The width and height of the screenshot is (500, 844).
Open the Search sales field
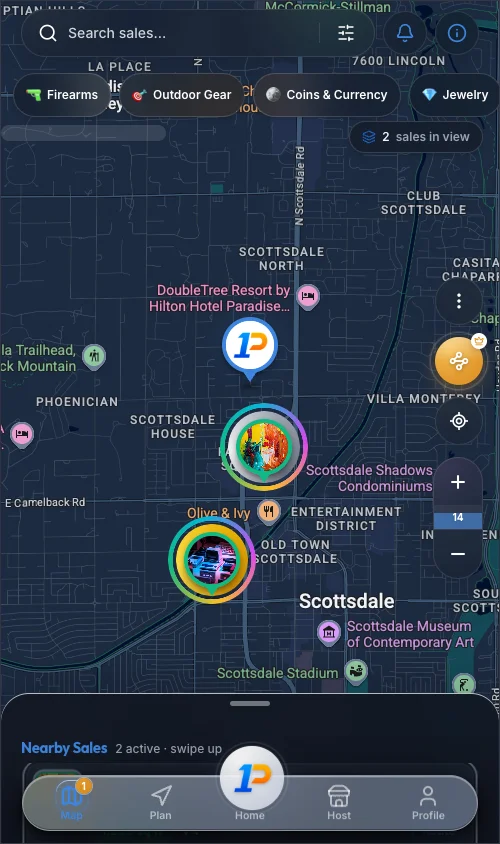(x=178, y=33)
